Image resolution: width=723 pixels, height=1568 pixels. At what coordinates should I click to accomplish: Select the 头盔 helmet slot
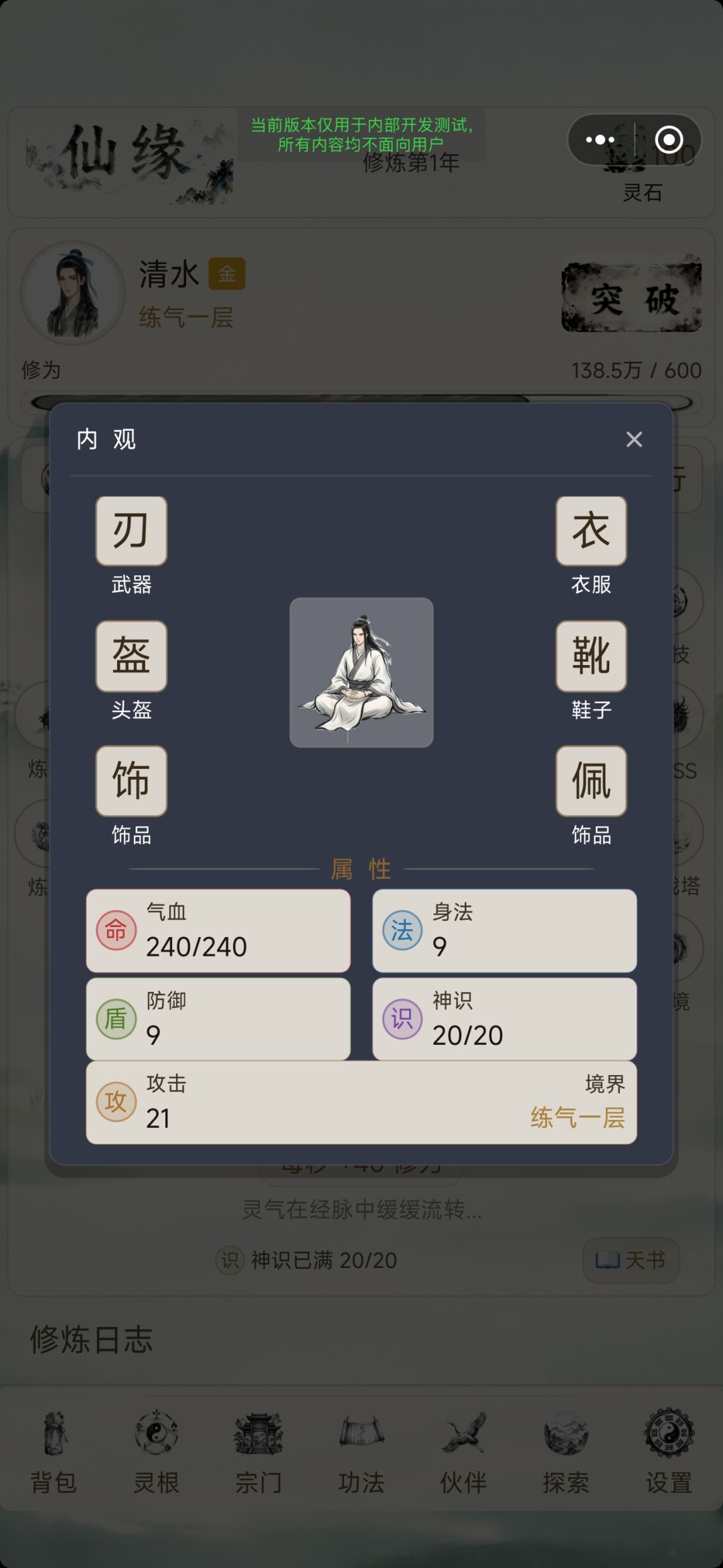(x=131, y=656)
